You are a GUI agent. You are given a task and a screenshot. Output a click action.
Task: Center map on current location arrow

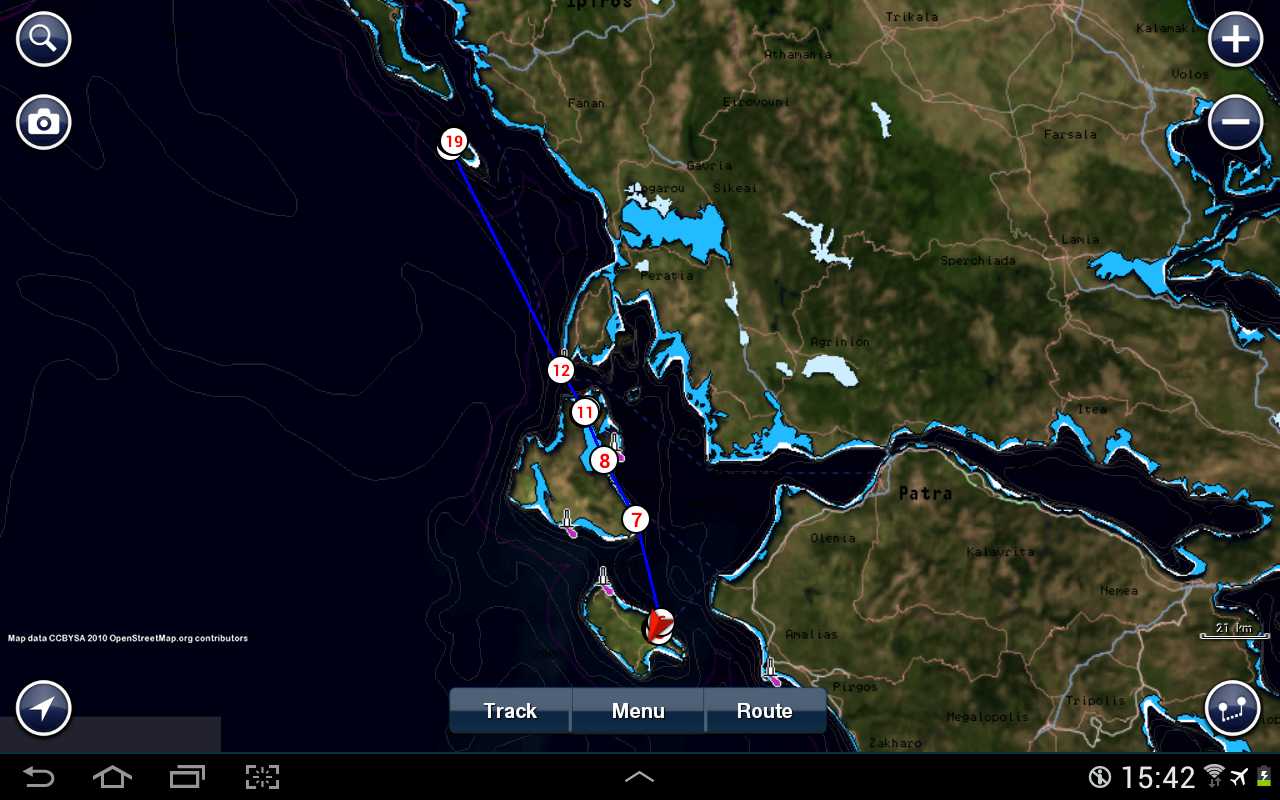(43, 708)
